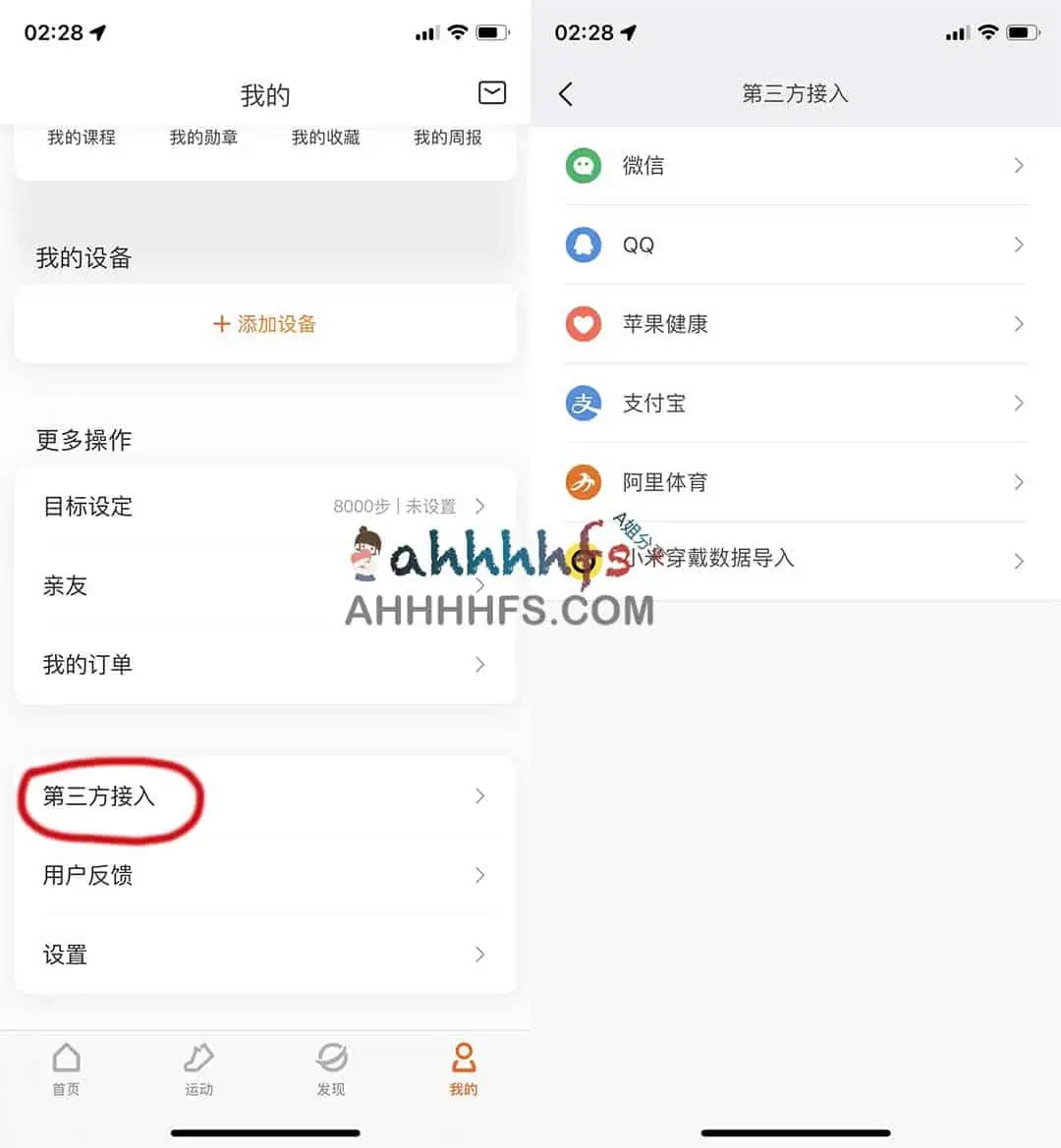Tap the Alipay (支付宝) icon
Screen dimensions: 1061x1148
coord(584,403)
